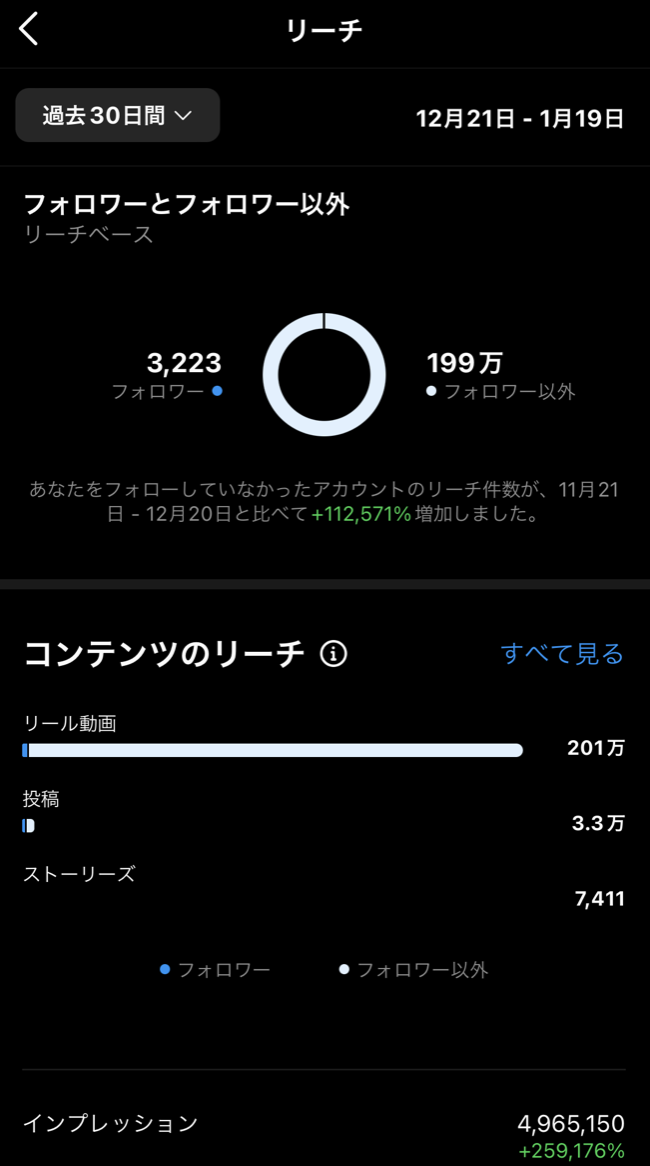
Task: Go back using the top-left arrow
Action: [29, 30]
